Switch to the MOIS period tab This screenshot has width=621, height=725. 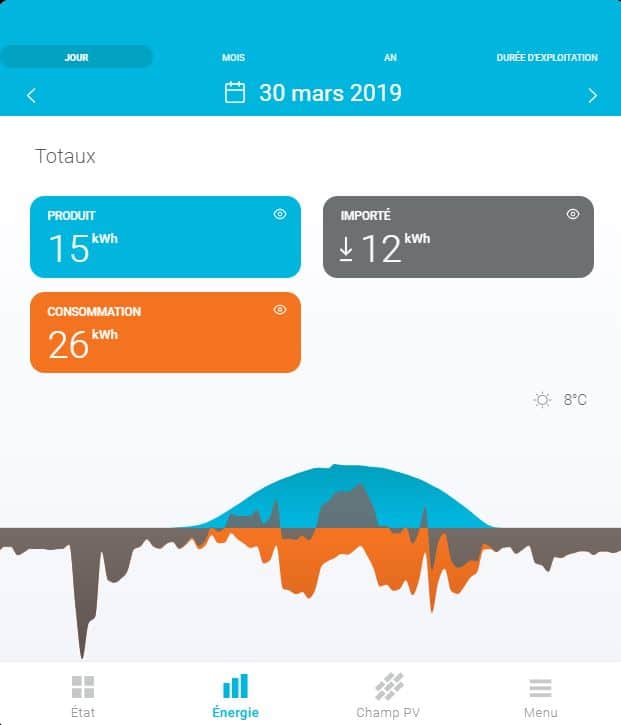(233, 57)
